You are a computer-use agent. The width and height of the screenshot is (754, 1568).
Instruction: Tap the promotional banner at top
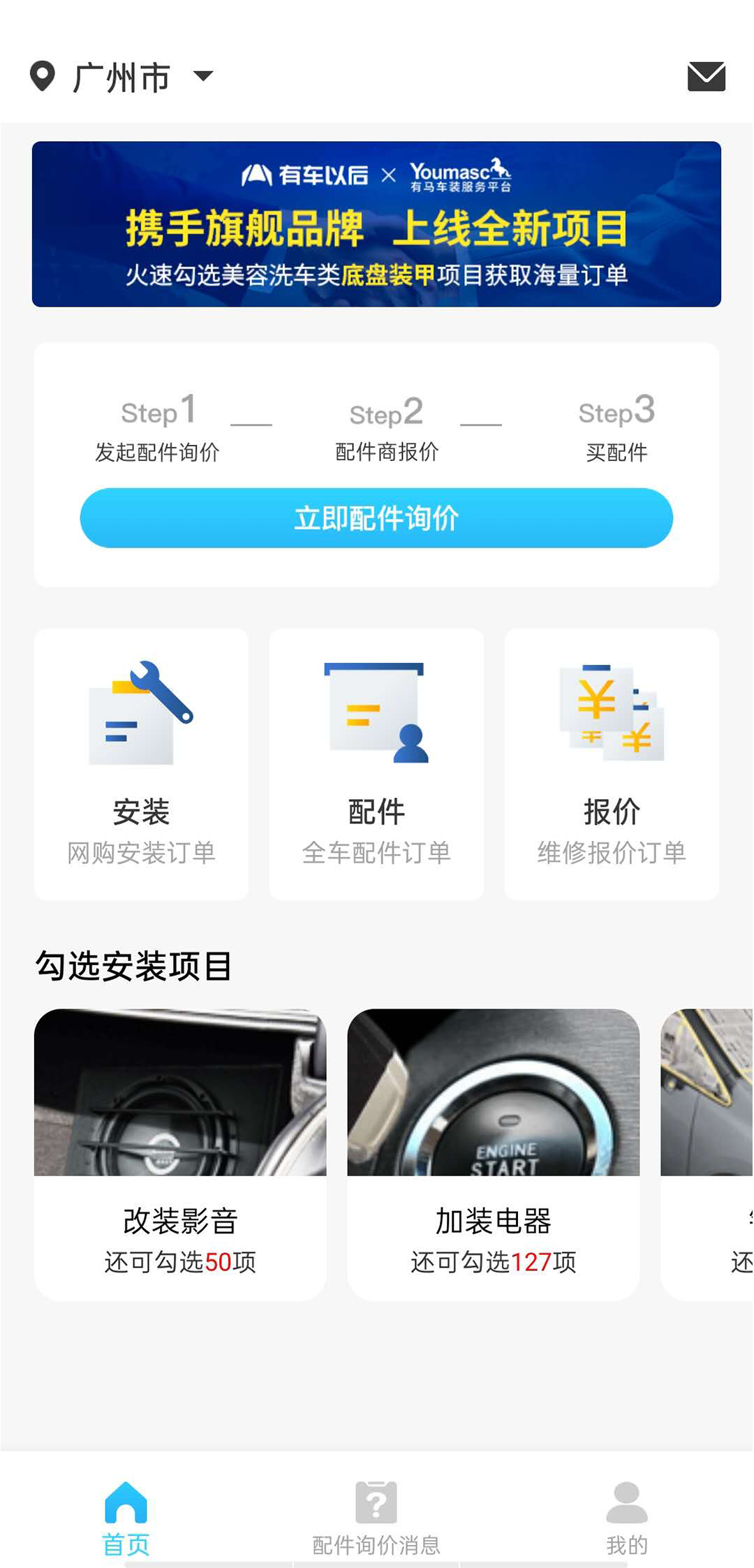point(376,225)
